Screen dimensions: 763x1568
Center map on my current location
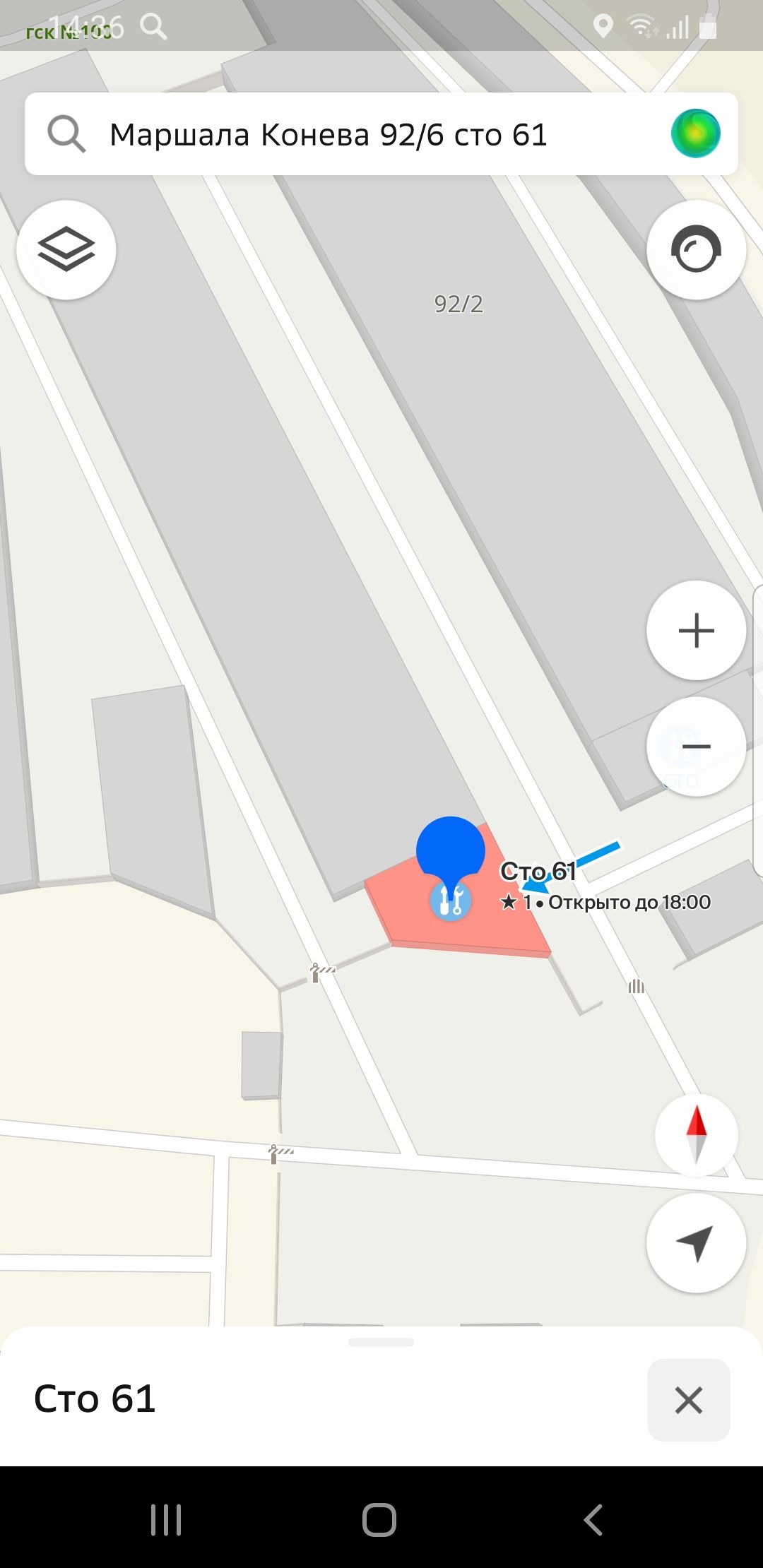click(x=696, y=1243)
